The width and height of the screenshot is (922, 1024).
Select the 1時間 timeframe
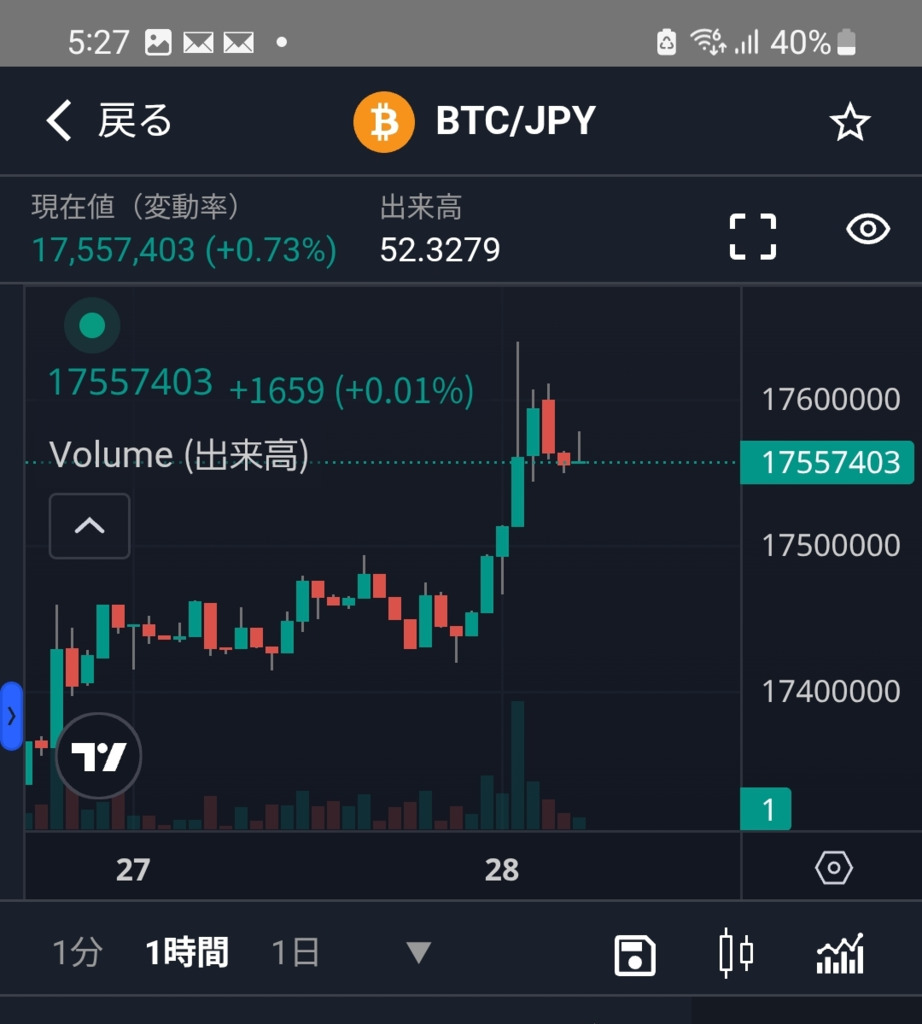pos(187,953)
